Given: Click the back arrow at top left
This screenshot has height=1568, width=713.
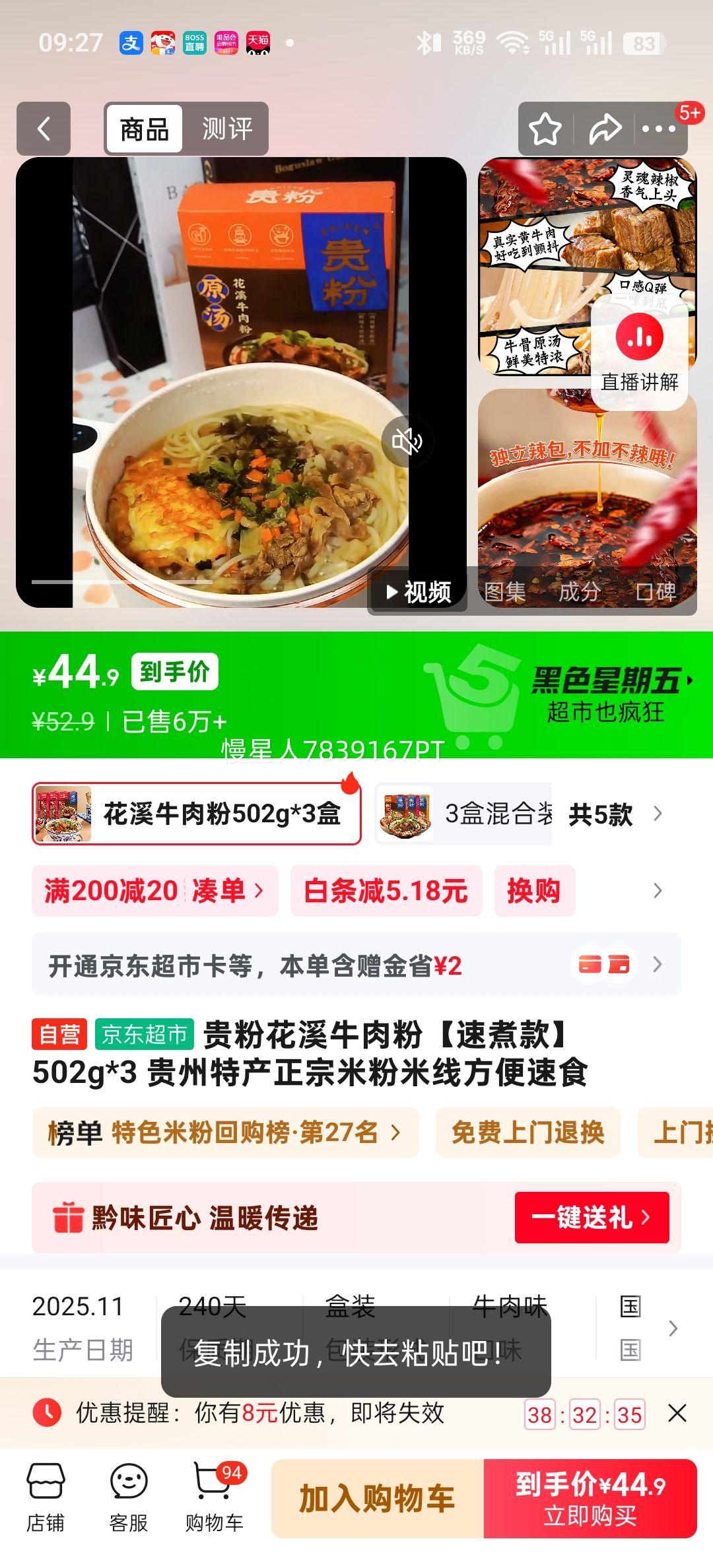Looking at the screenshot, I should (44, 128).
